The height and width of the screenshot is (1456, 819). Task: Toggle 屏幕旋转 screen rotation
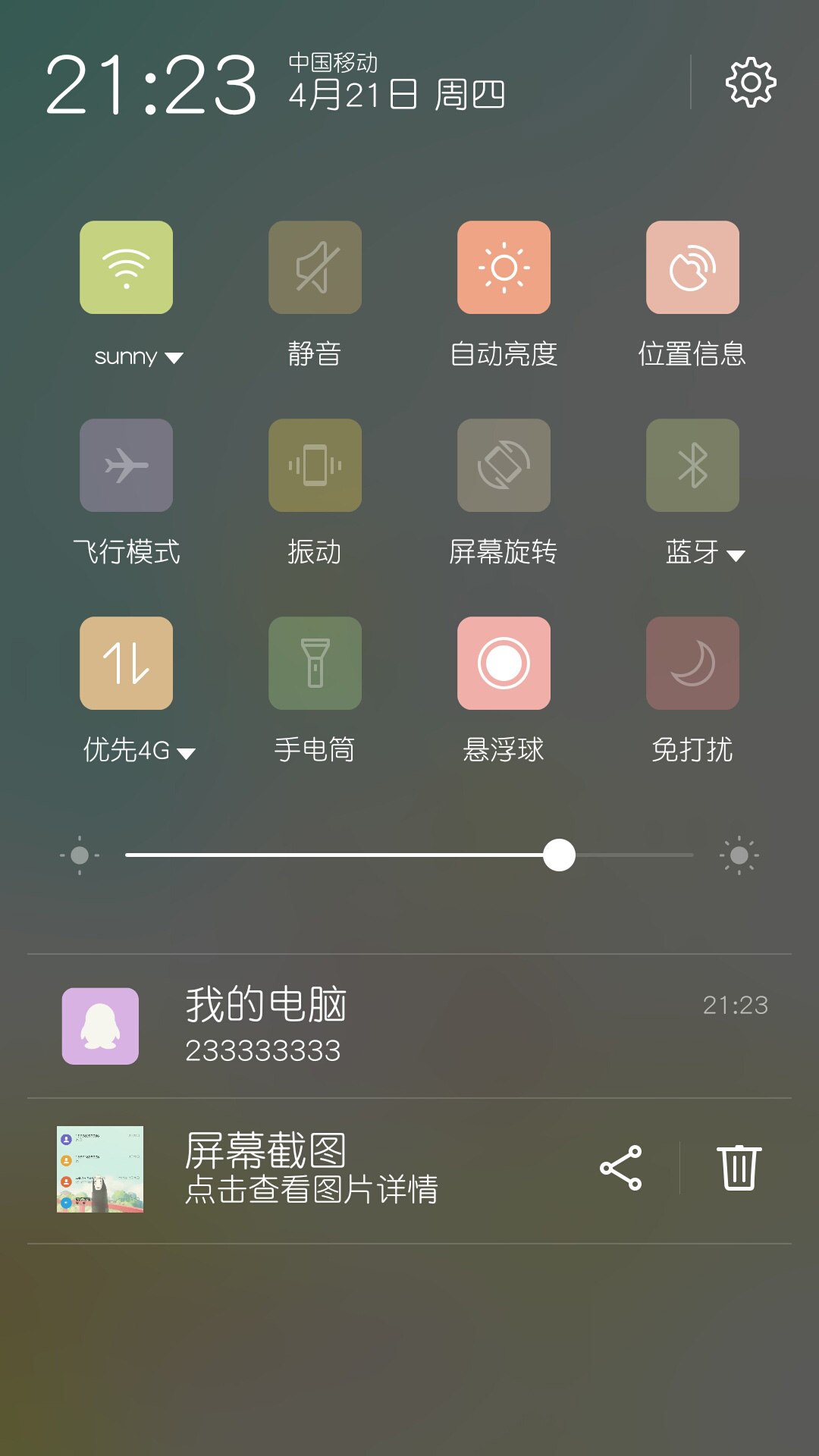point(504,465)
